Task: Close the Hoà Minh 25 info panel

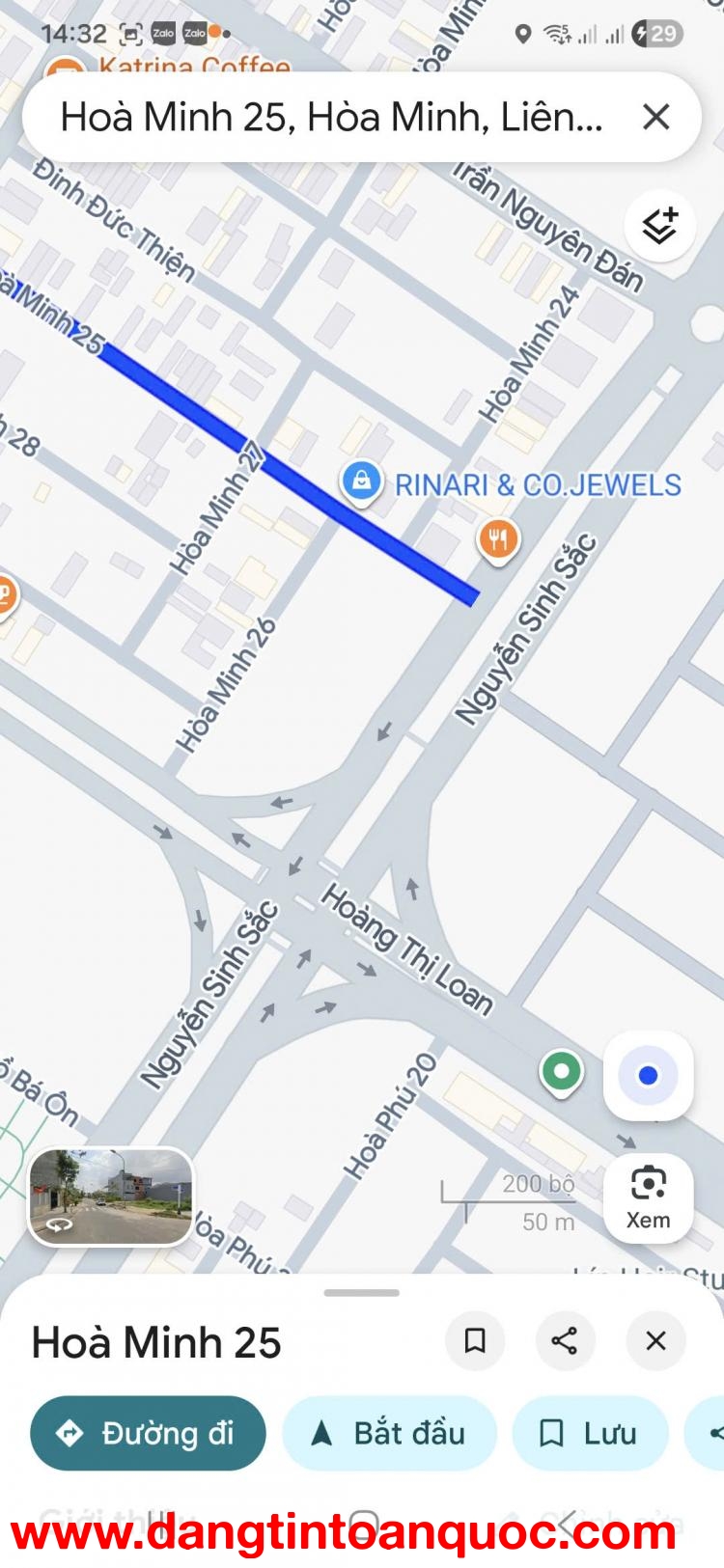Action: 655,1340
